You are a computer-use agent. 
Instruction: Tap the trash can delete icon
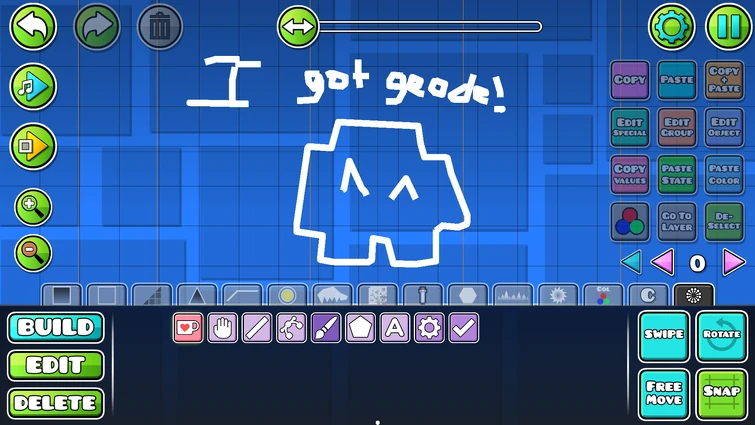point(159,27)
